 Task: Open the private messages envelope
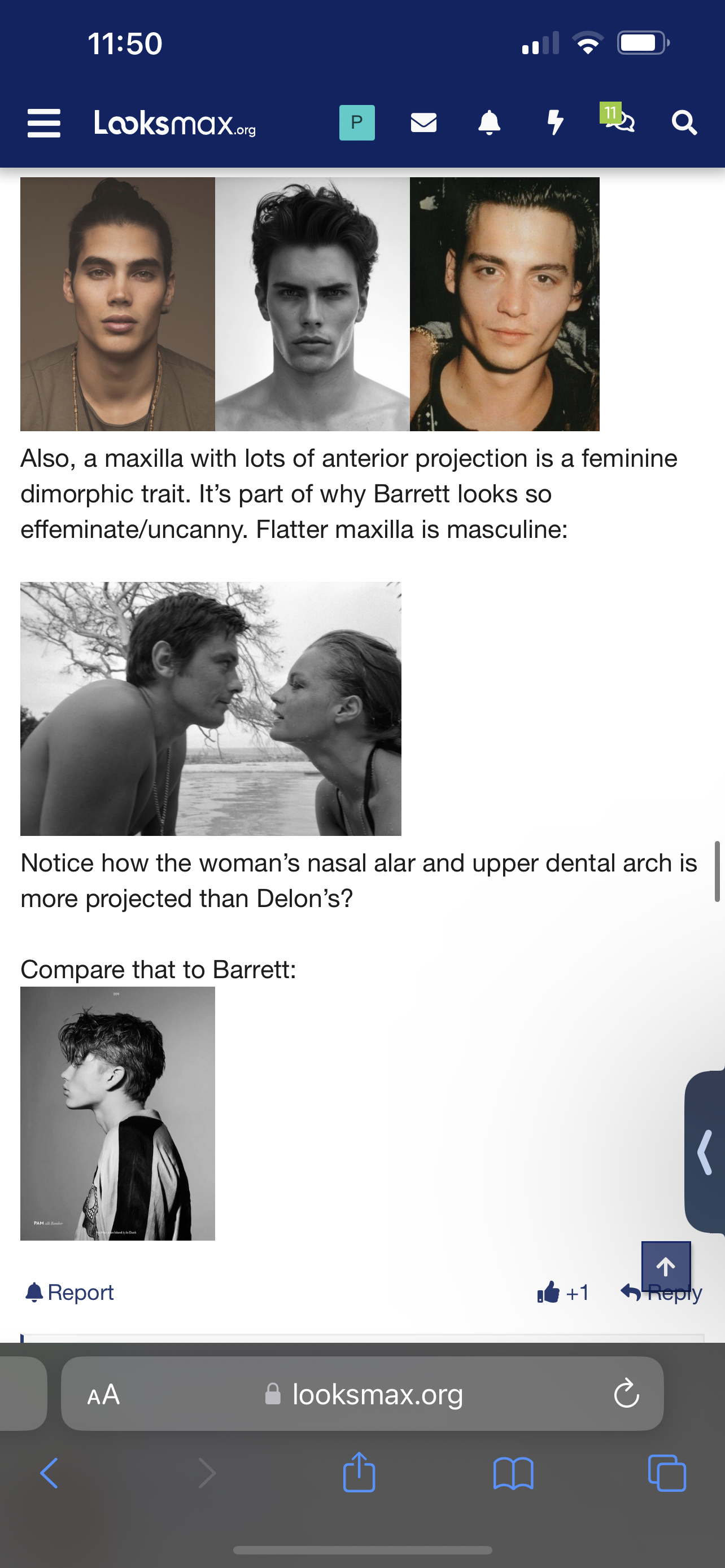coord(423,123)
